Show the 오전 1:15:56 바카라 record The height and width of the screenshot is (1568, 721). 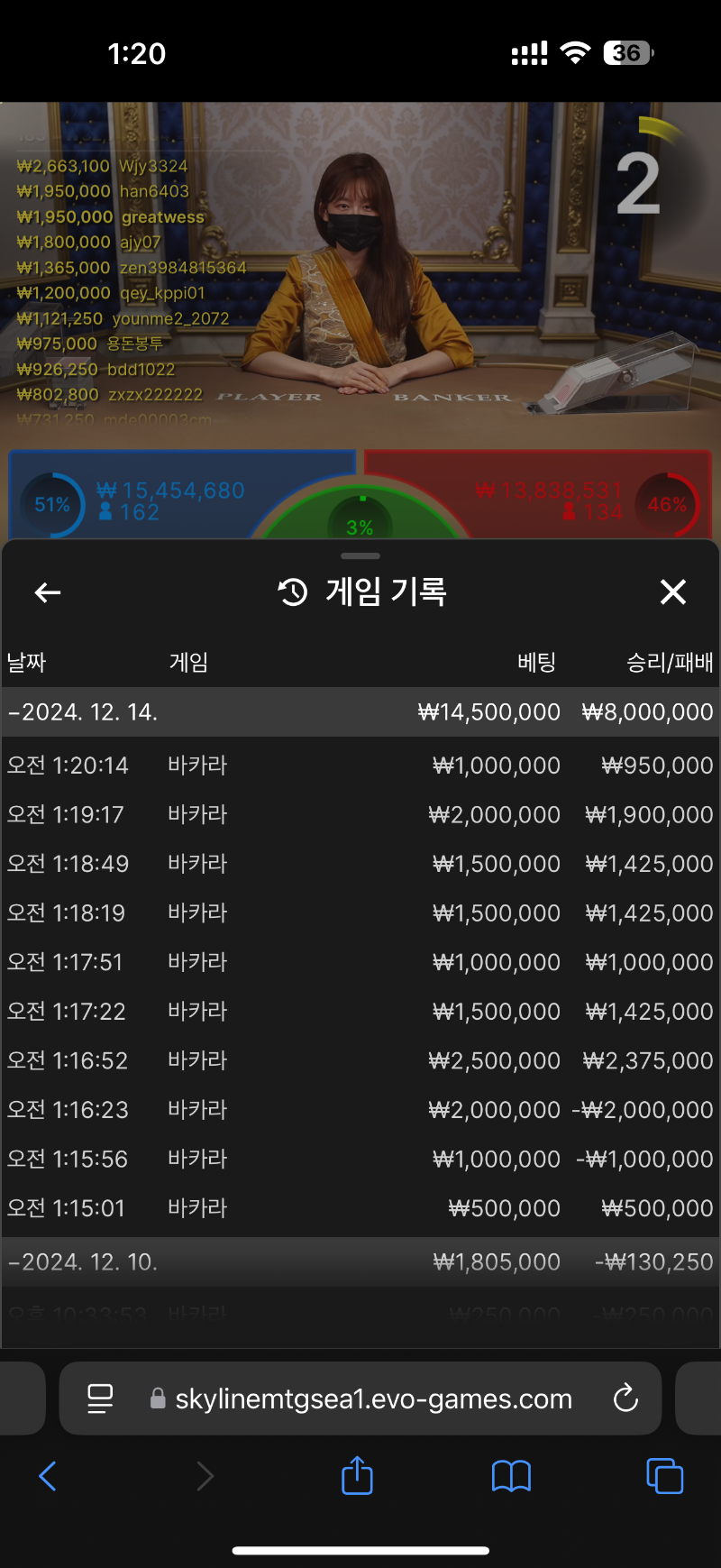(360, 1159)
